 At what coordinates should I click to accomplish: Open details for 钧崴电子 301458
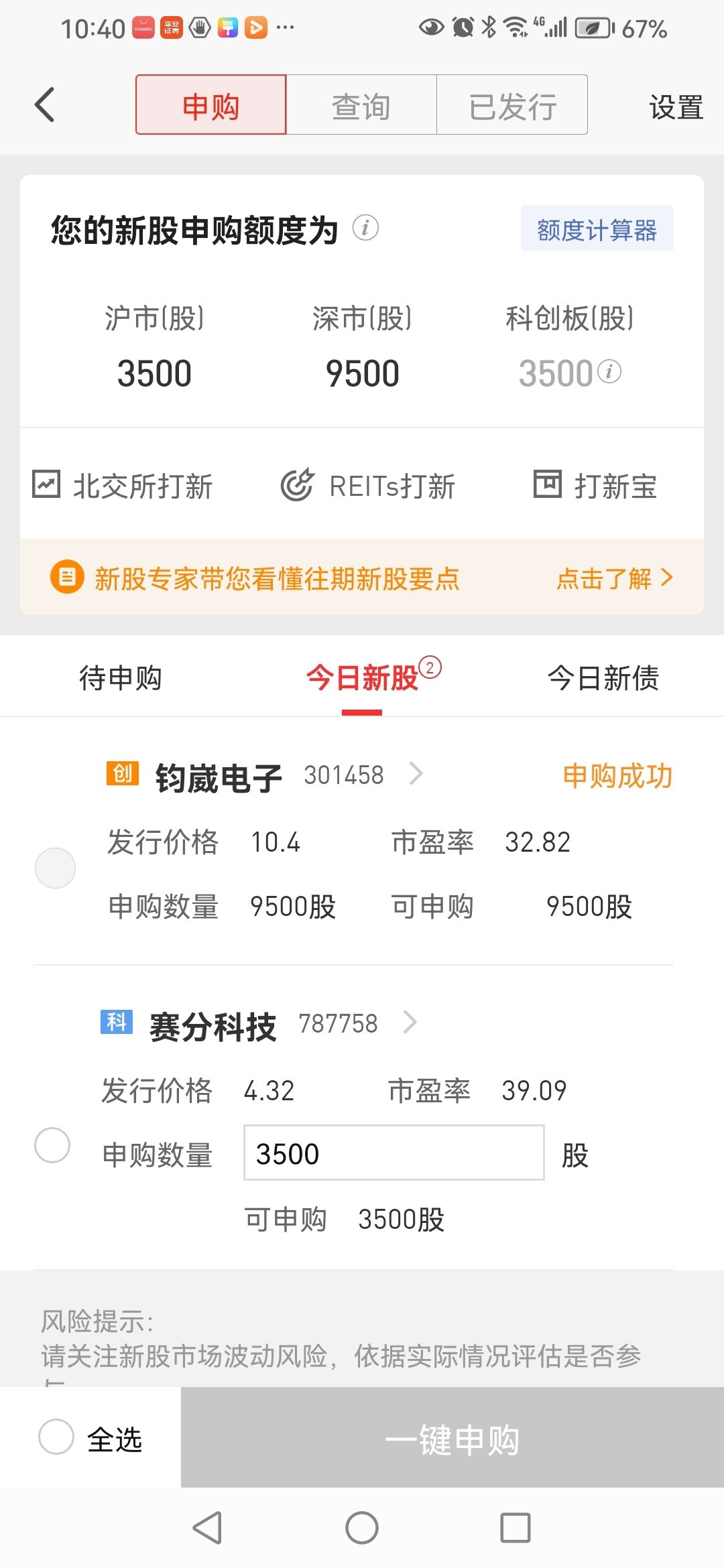tap(290, 775)
